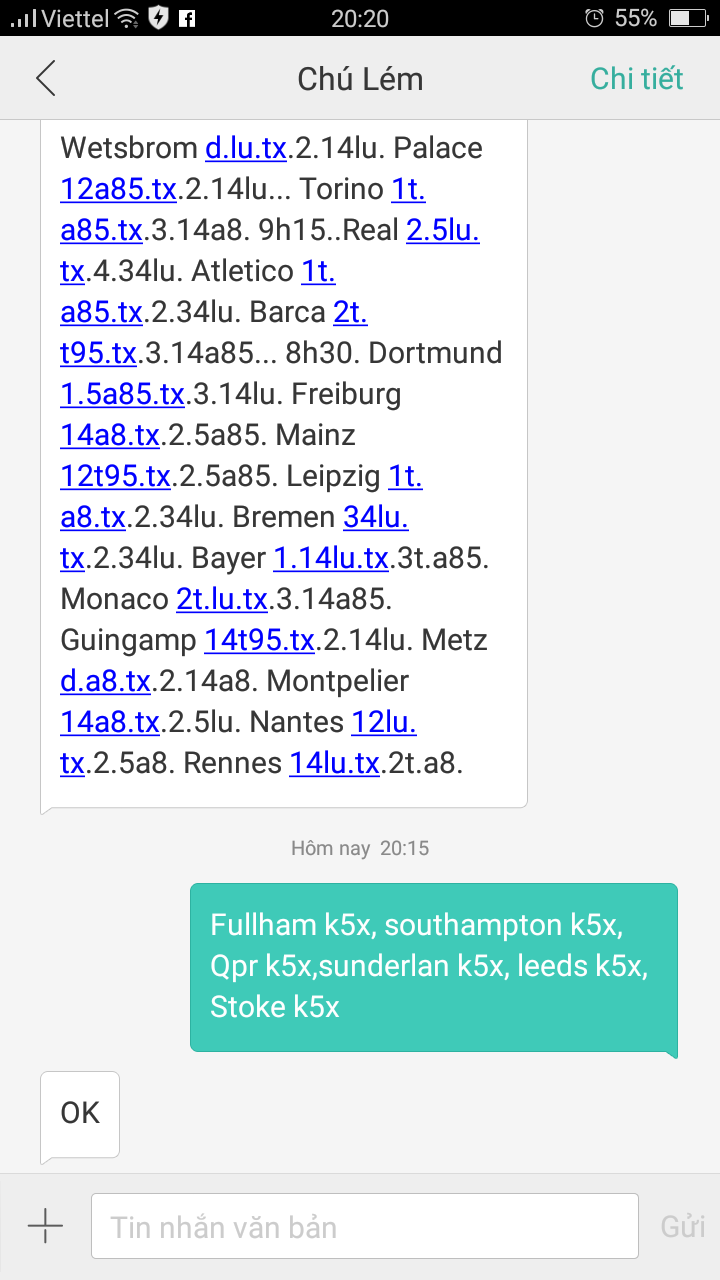Tap the plus attachment icon

(45, 1226)
